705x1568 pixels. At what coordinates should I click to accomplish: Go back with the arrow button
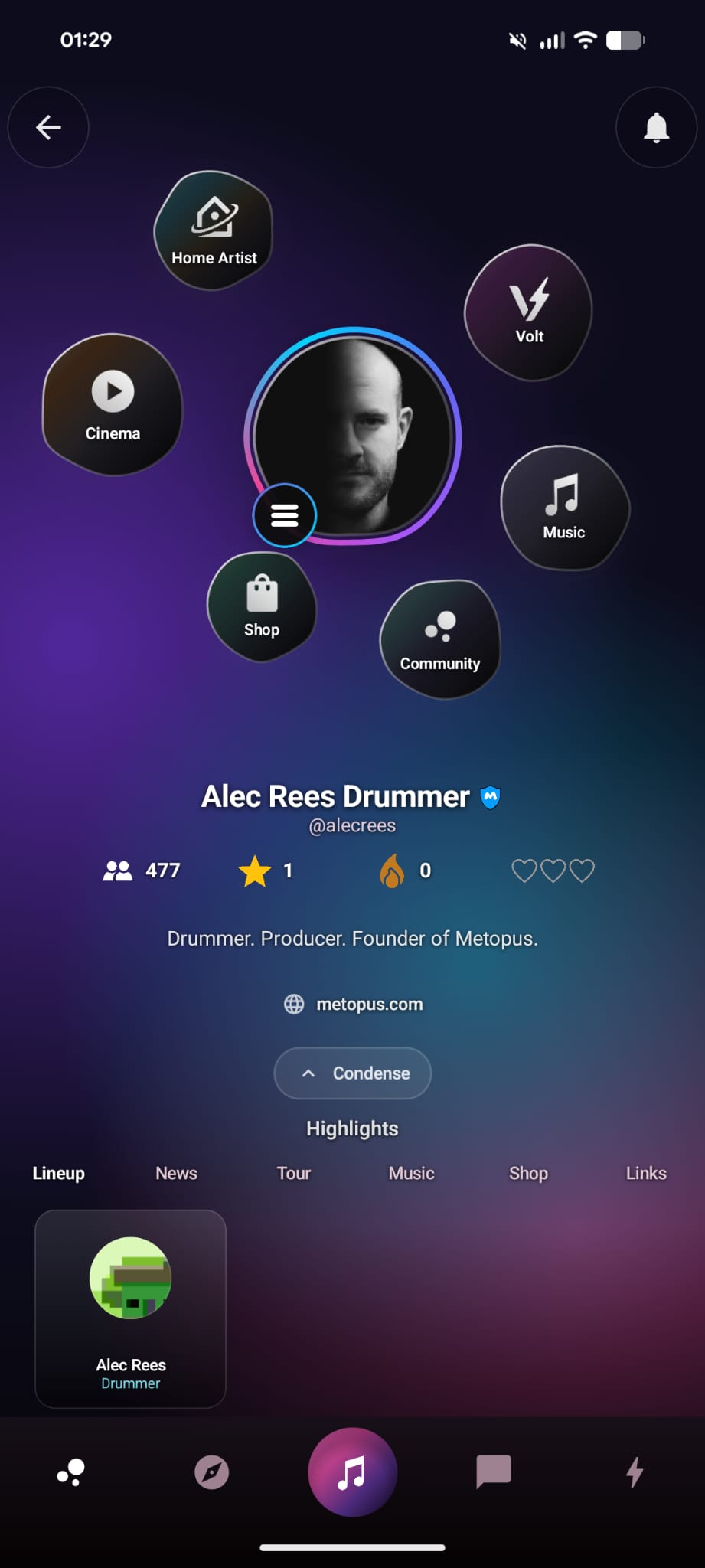pyautogui.click(x=48, y=127)
